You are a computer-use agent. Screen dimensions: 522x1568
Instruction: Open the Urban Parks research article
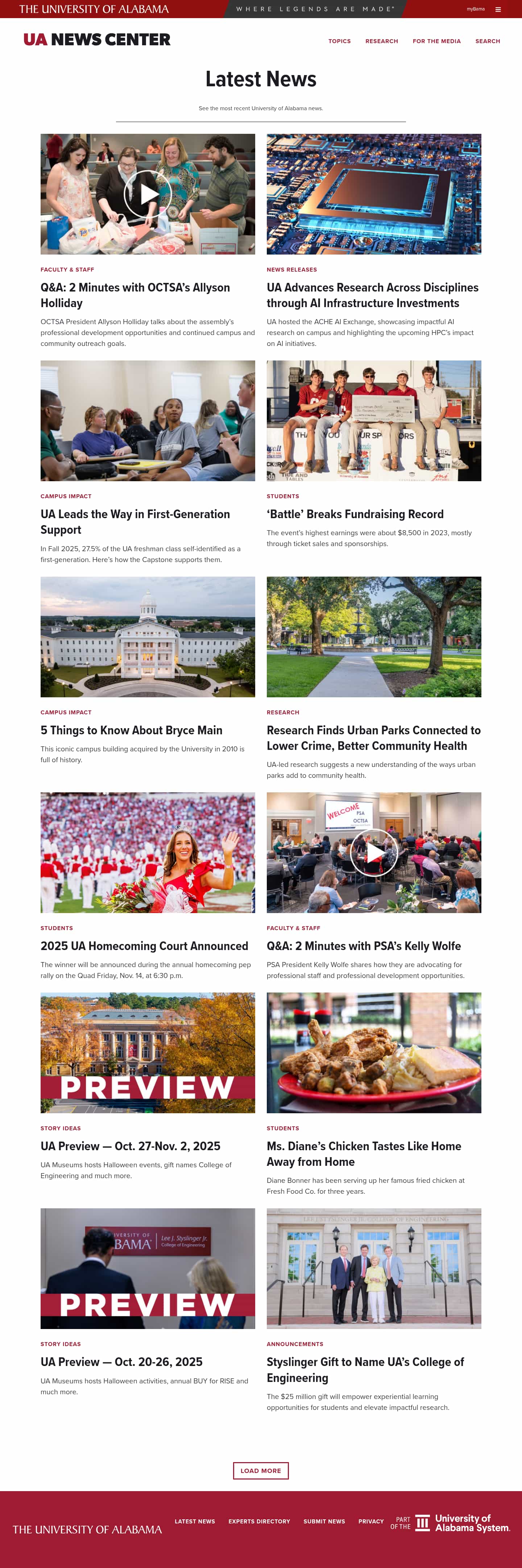click(373, 738)
